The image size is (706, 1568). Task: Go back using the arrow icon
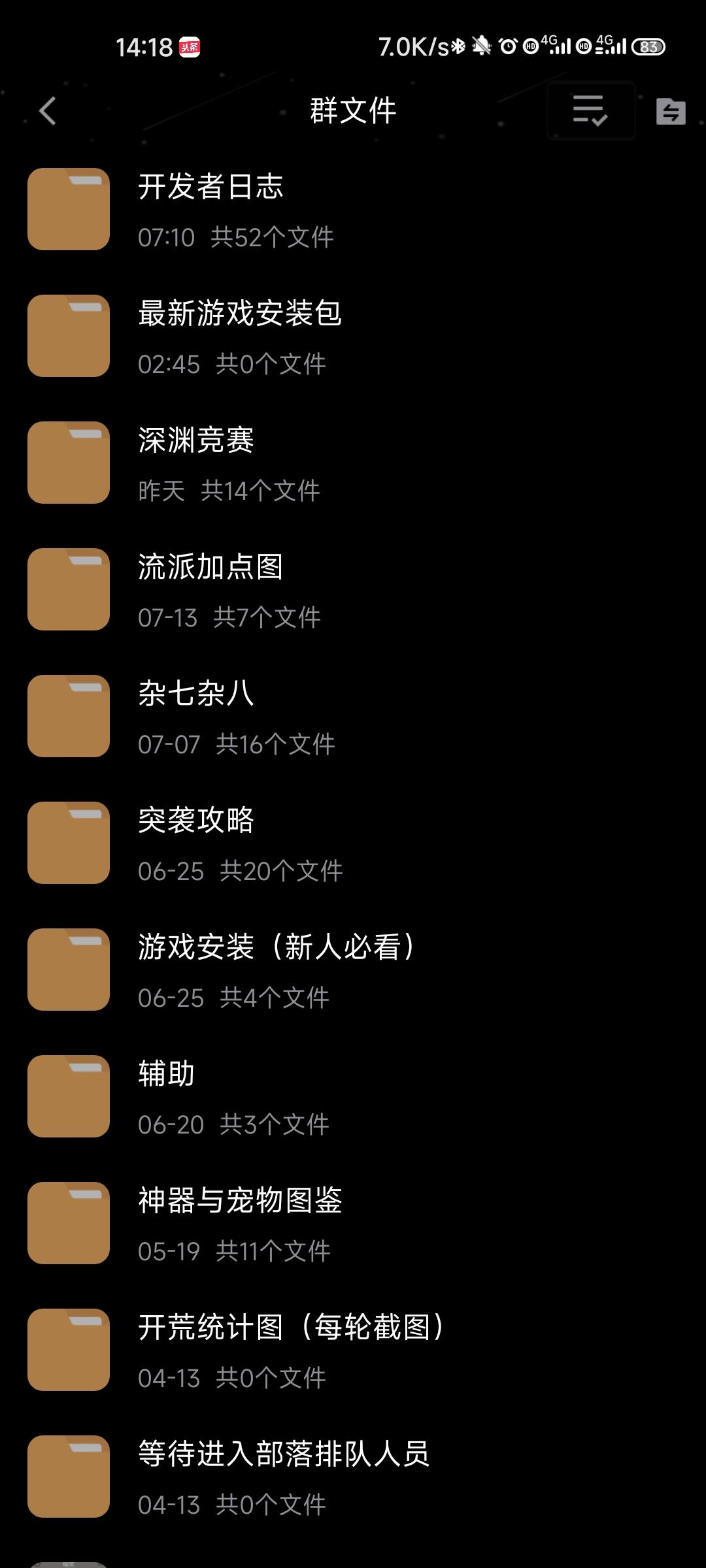[x=48, y=111]
